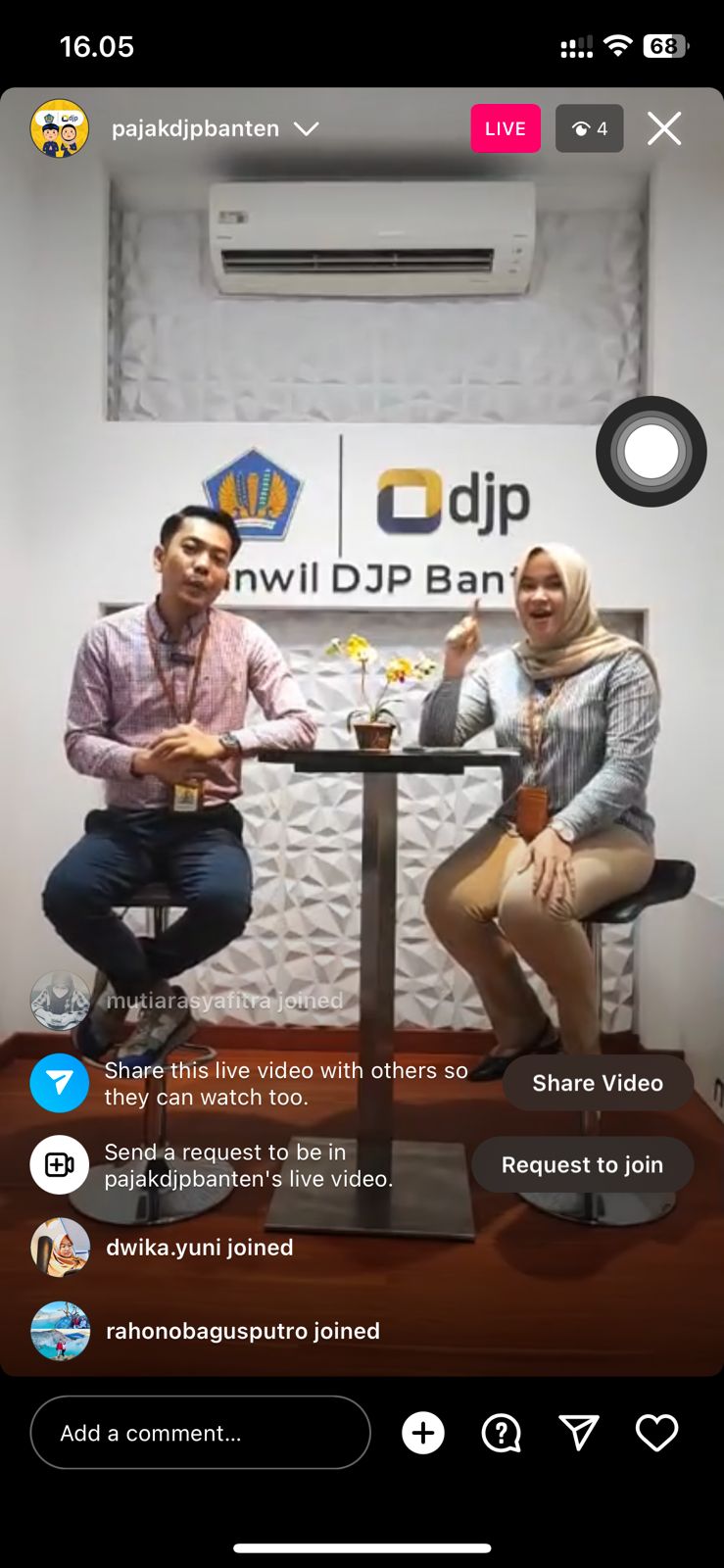
Task: Ask a question with the question icon
Action: pyautogui.click(x=501, y=1433)
